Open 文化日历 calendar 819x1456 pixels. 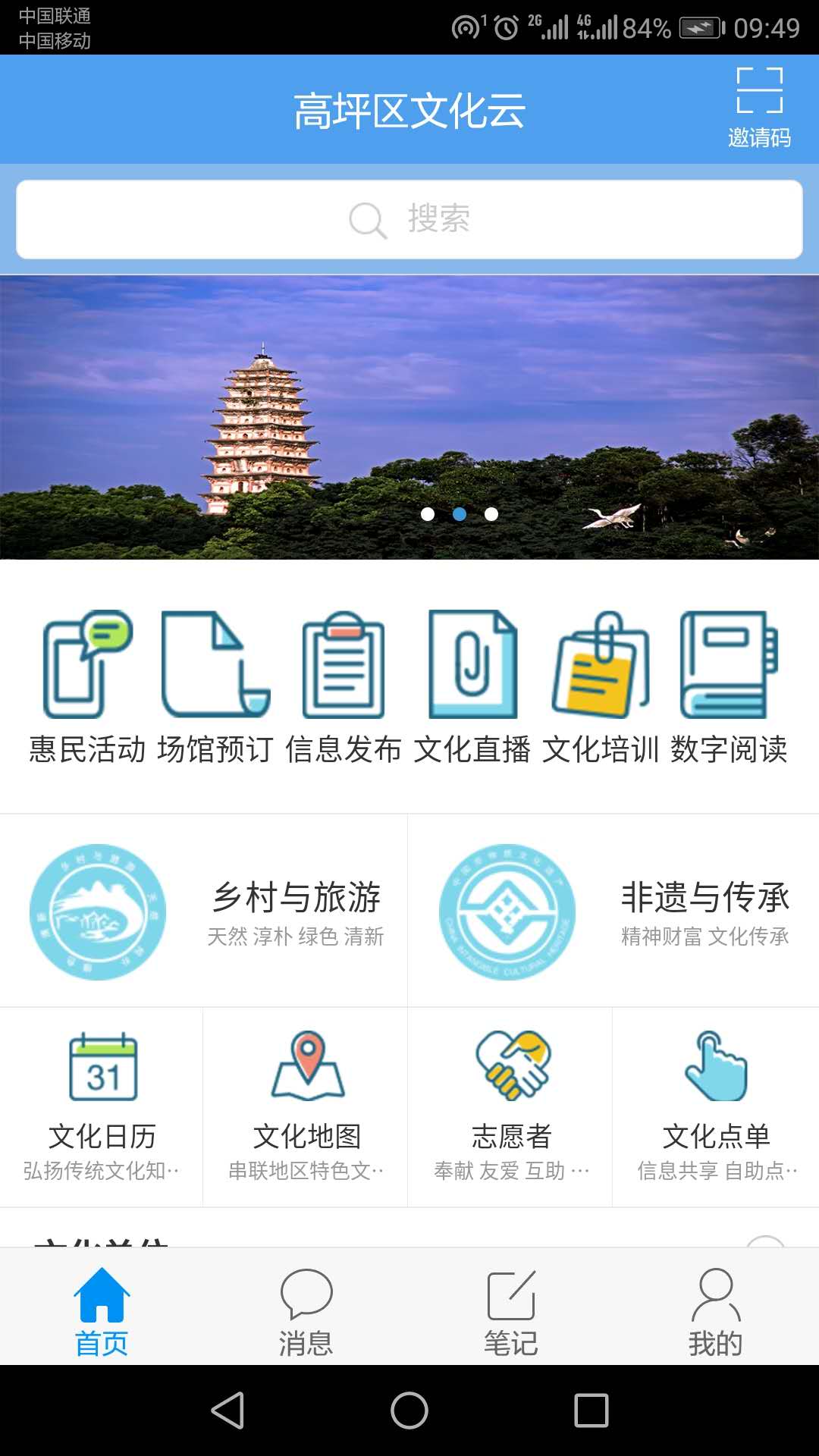click(102, 1107)
